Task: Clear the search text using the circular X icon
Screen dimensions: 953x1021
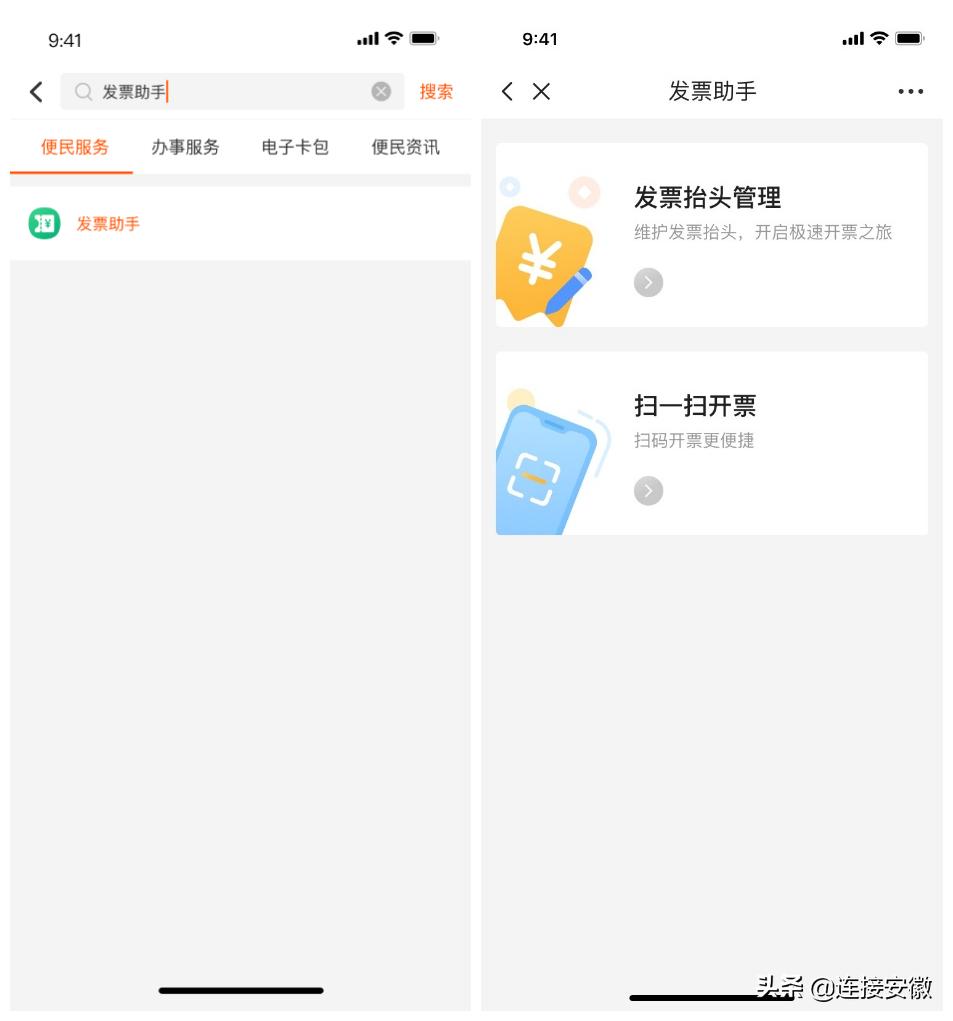Action: 381,91
